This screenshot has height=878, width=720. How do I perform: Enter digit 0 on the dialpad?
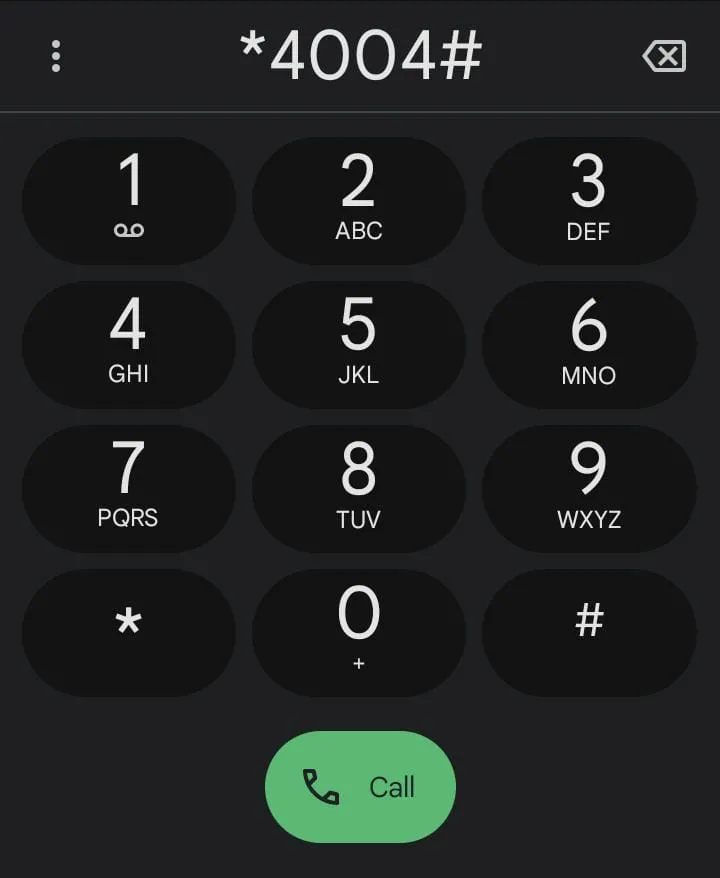click(x=359, y=632)
